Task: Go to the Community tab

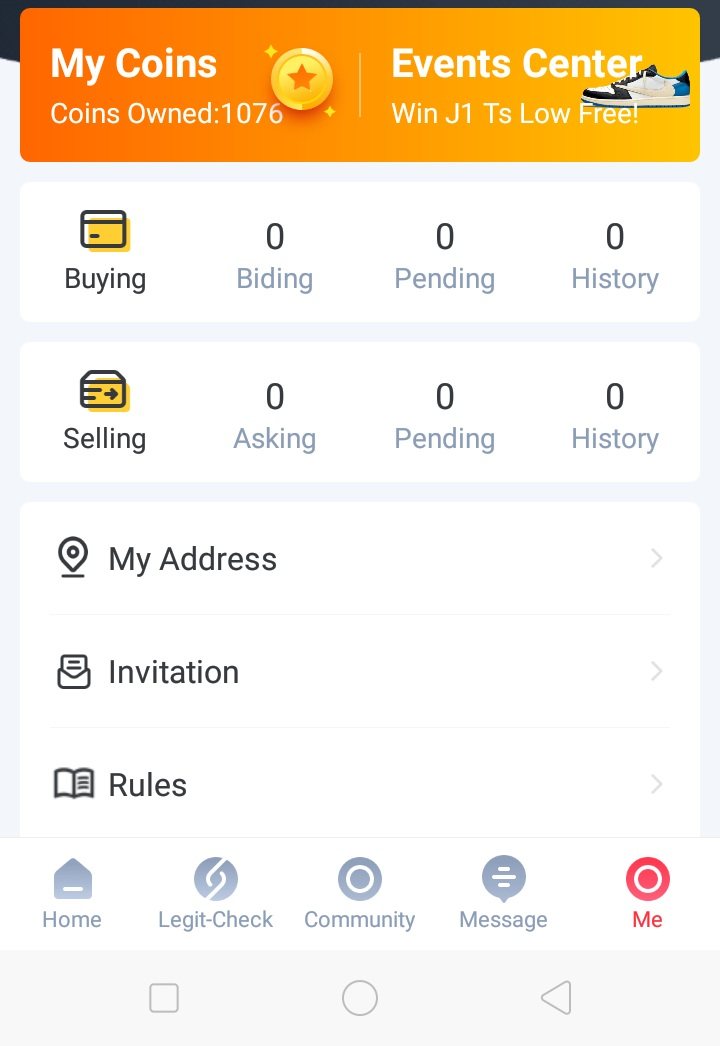Action: [x=360, y=893]
